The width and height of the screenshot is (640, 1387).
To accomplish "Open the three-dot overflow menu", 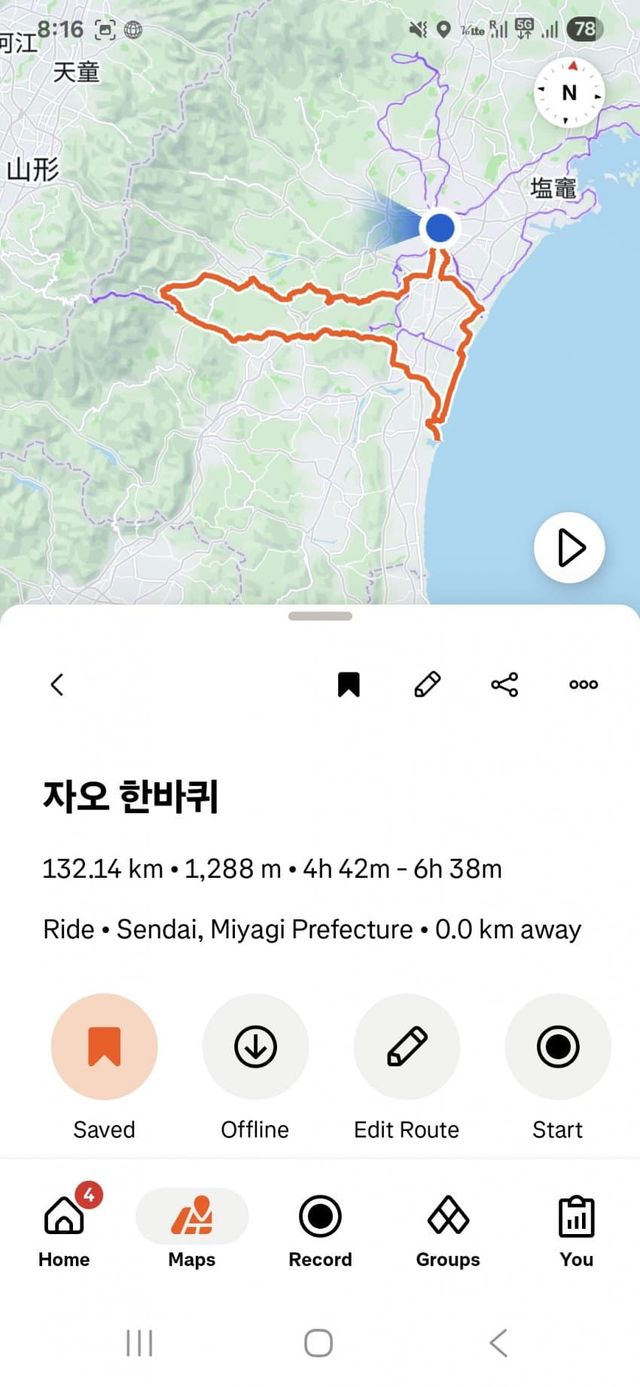I will (x=583, y=685).
